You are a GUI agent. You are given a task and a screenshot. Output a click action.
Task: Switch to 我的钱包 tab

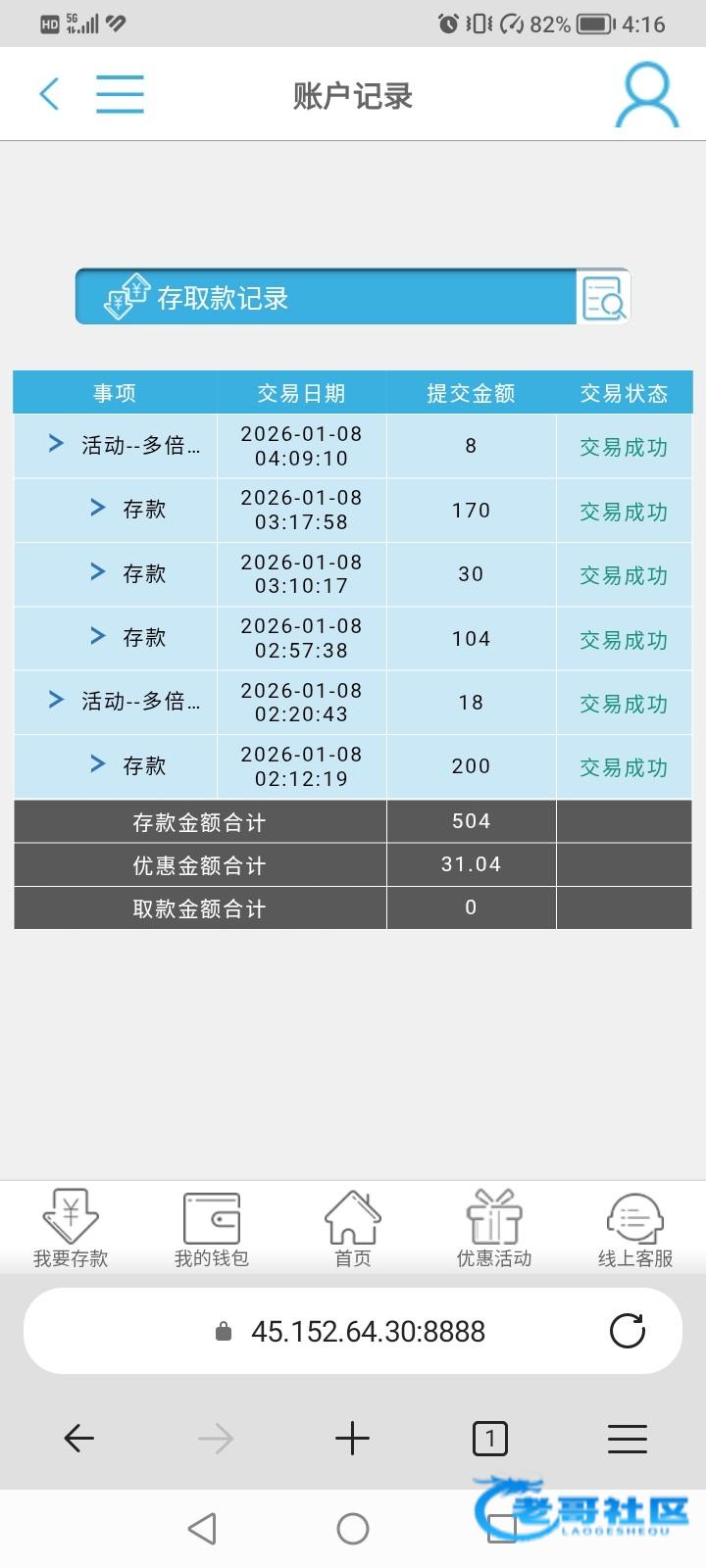click(x=212, y=1229)
